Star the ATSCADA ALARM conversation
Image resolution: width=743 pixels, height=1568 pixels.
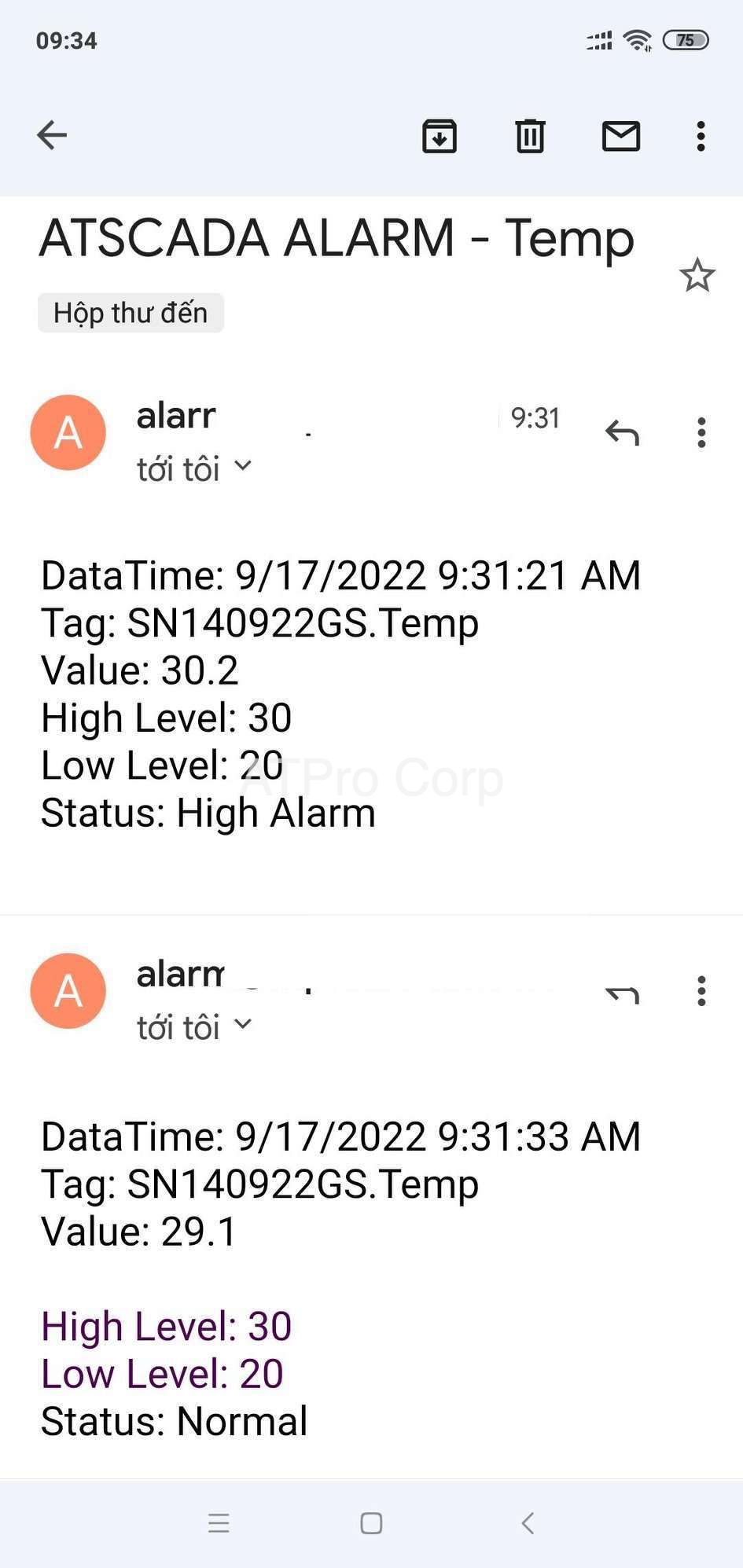[697, 276]
